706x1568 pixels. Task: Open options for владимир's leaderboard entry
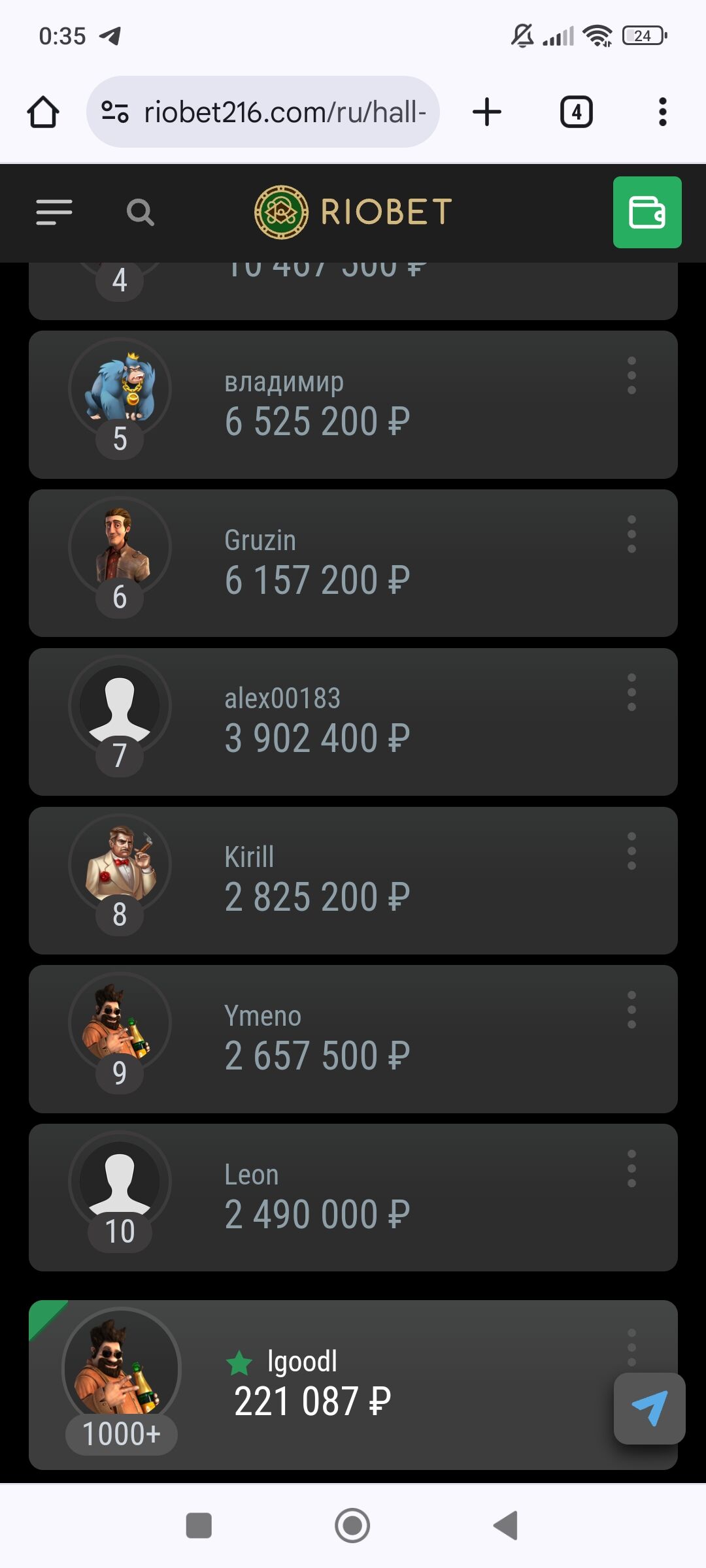point(631,376)
